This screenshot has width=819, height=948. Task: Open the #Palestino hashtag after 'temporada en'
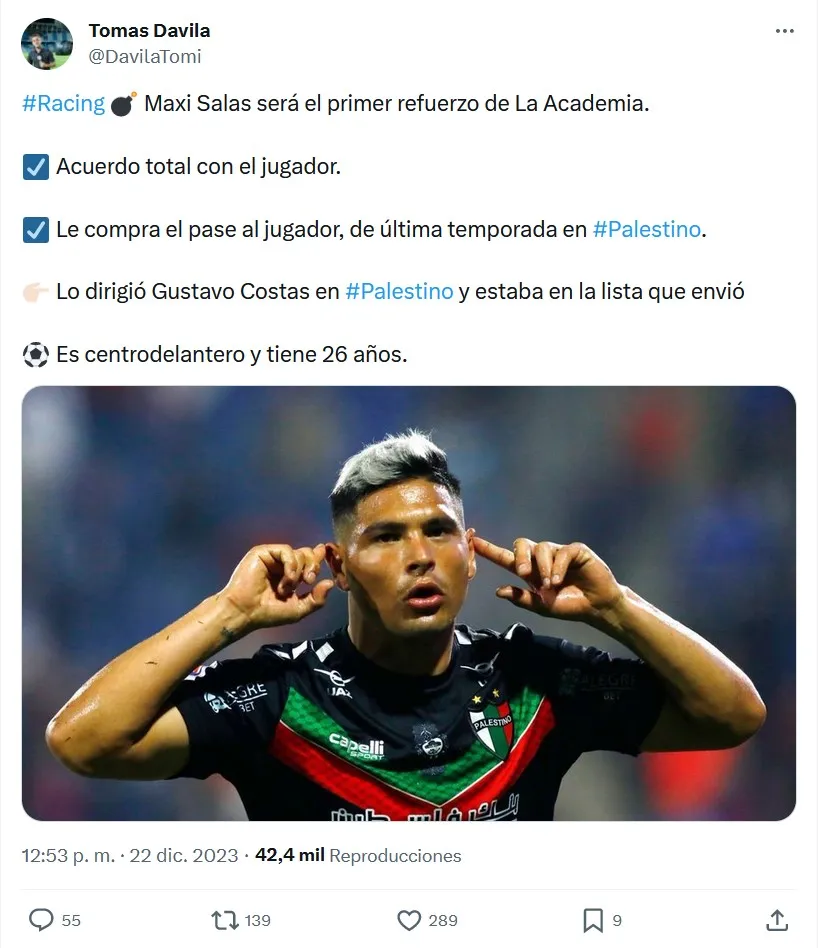pyautogui.click(x=647, y=229)
